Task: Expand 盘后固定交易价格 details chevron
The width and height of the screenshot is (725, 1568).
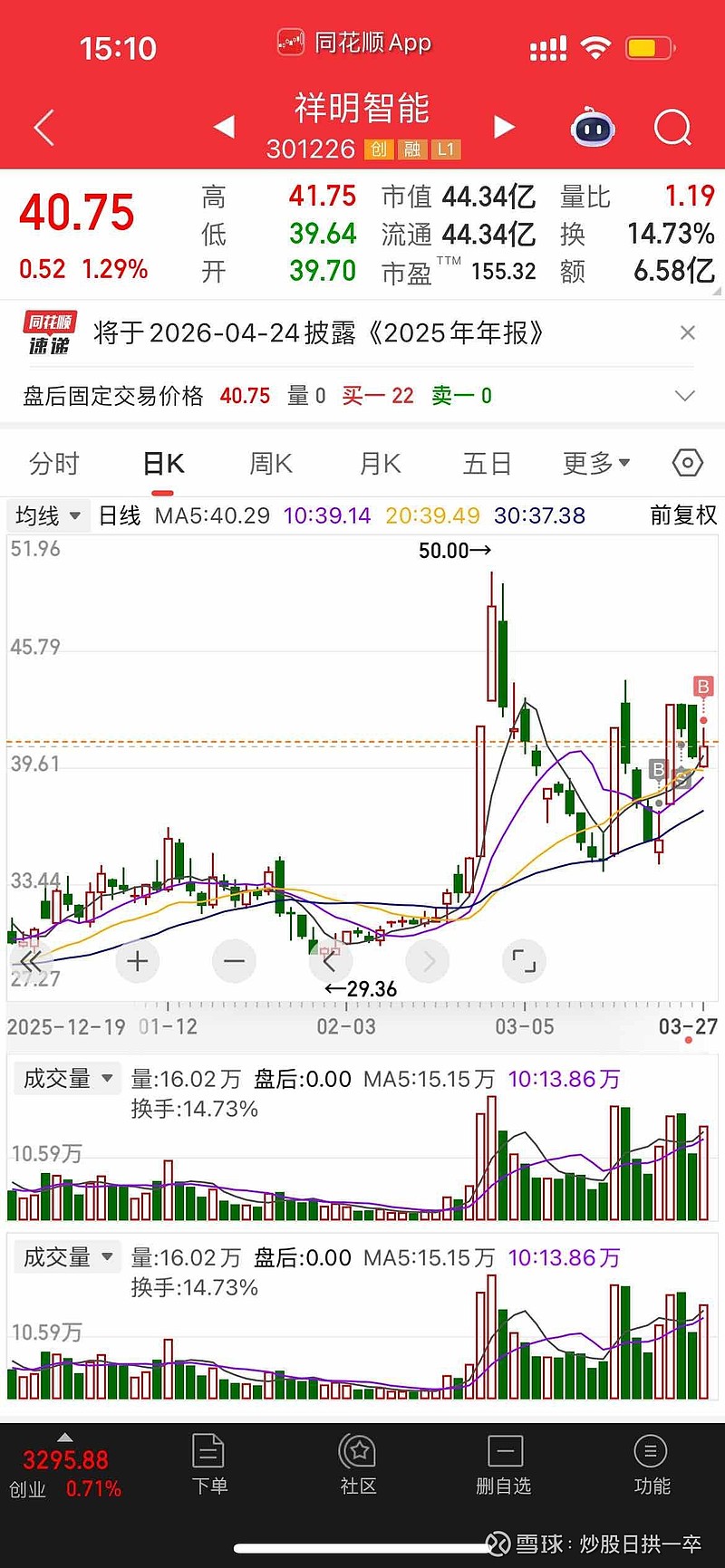Action: 684,396
